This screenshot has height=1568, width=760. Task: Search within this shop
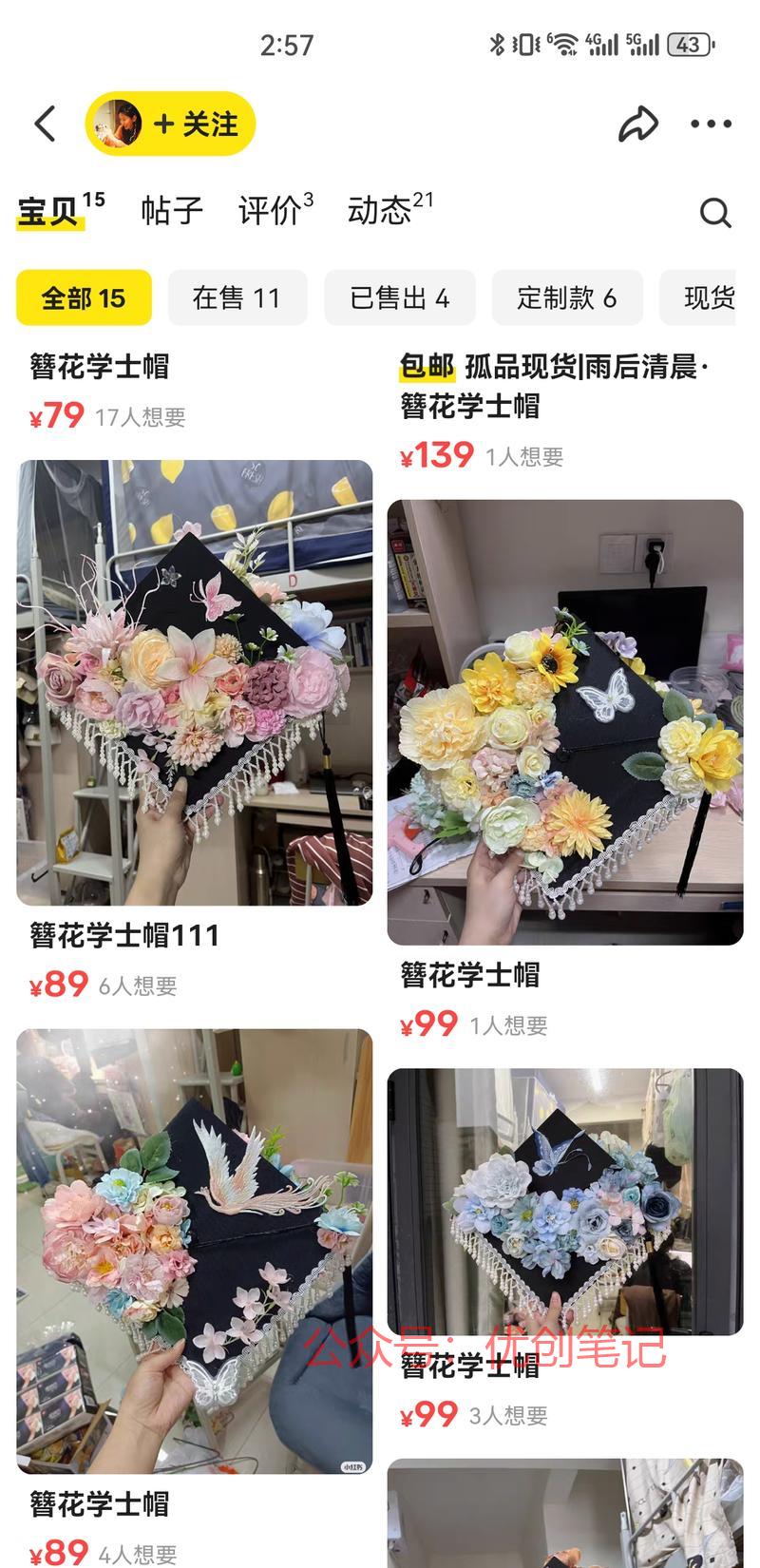tap(715, 212)
